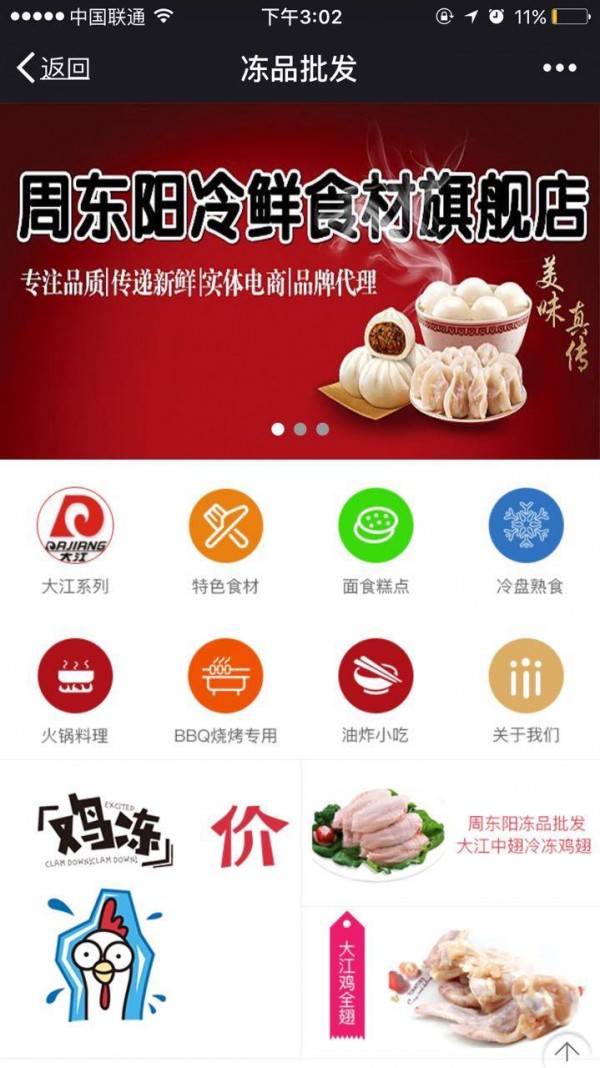
Task: View 大江中翅冷冻鸡翅 product tile
Action: [x=450, y=833]
